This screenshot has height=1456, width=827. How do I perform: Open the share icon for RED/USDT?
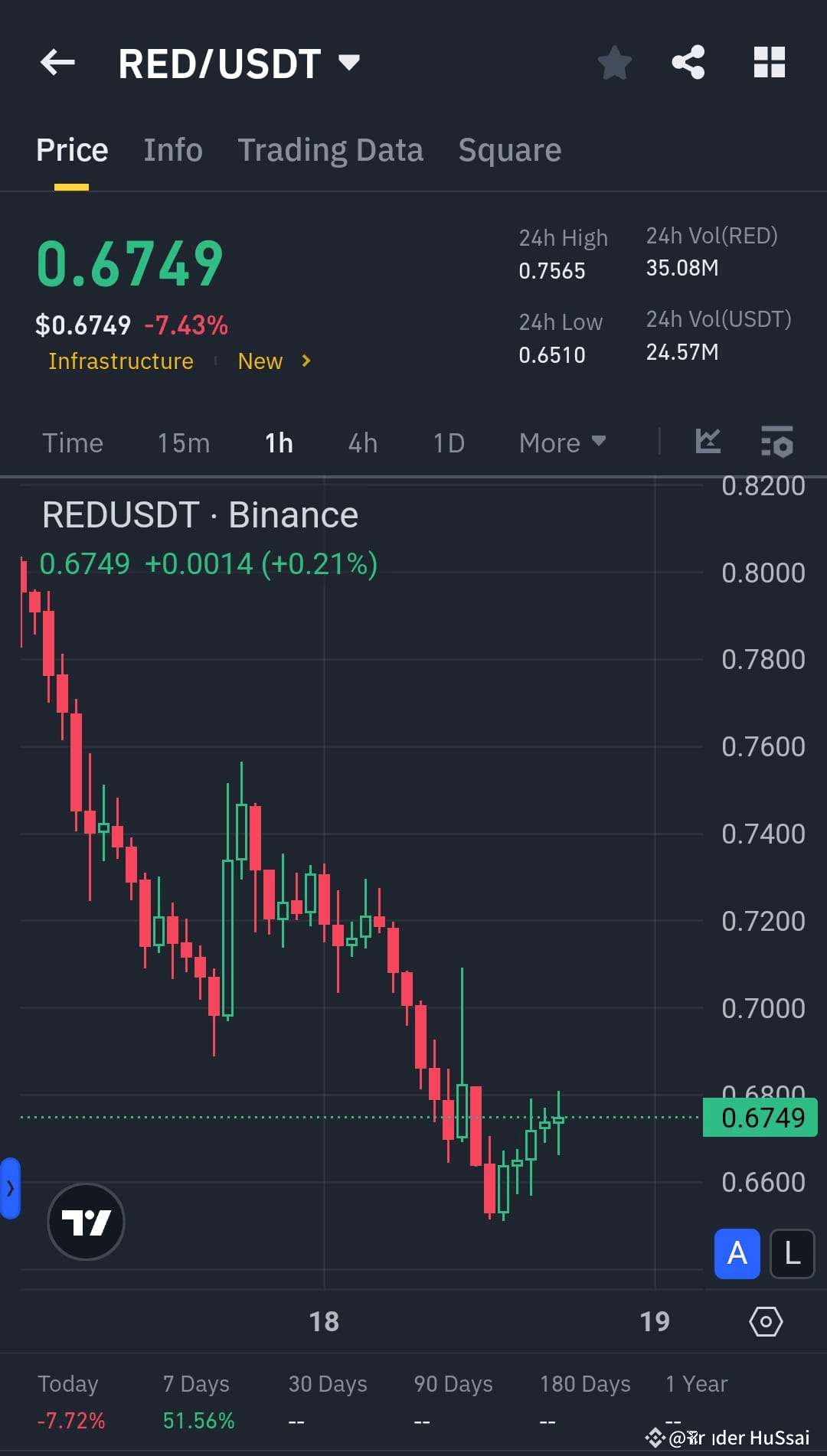point(688,63)
